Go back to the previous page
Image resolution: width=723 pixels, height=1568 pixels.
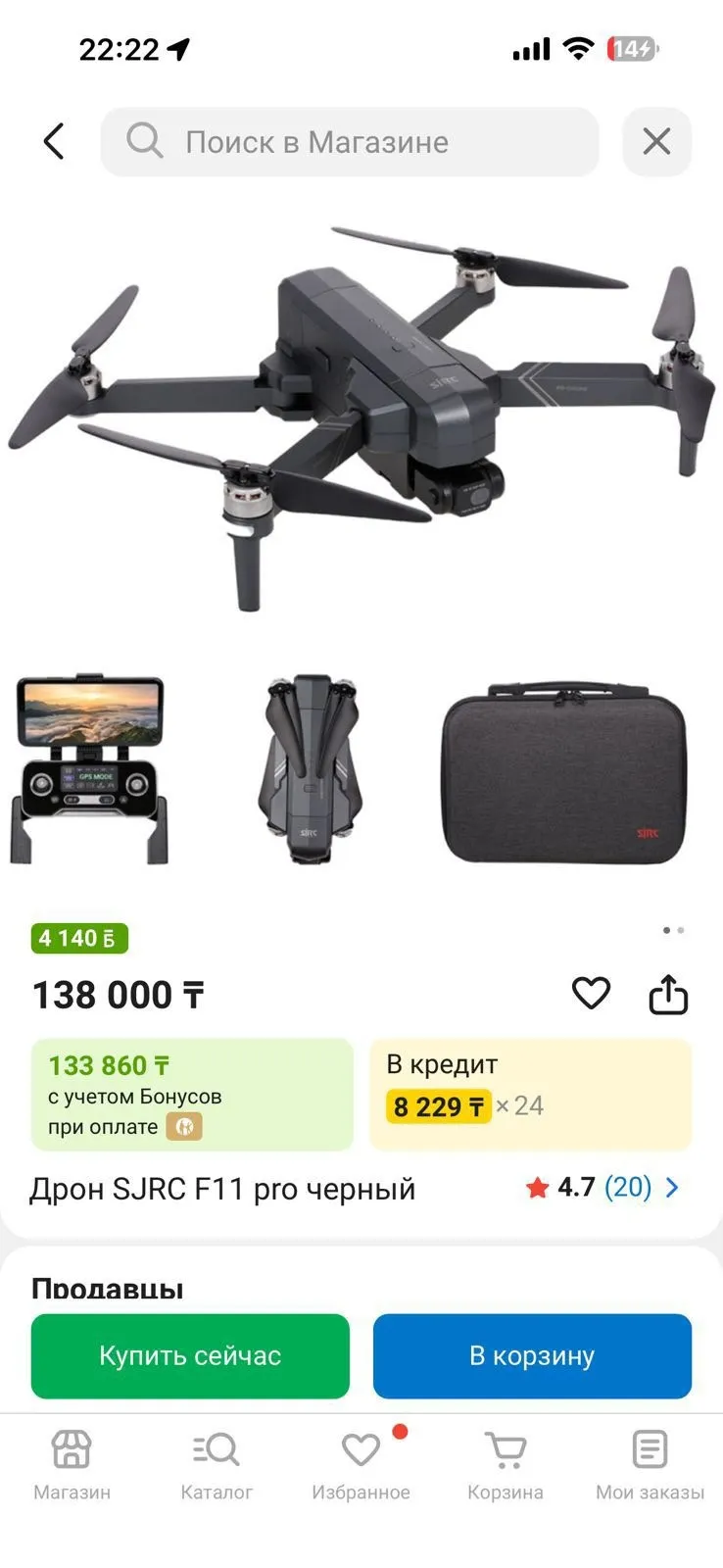click(x=54, y=141)
